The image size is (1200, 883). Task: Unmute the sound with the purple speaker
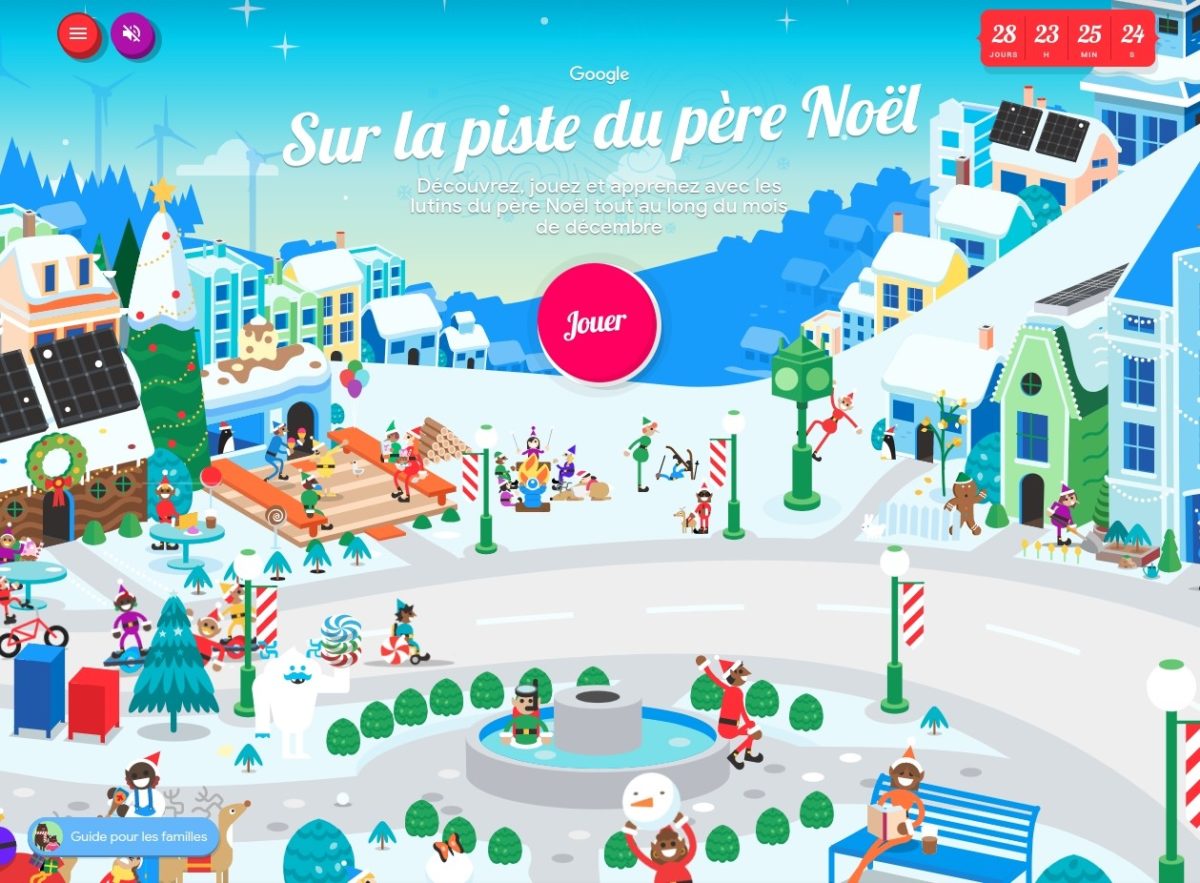(131, 34)
